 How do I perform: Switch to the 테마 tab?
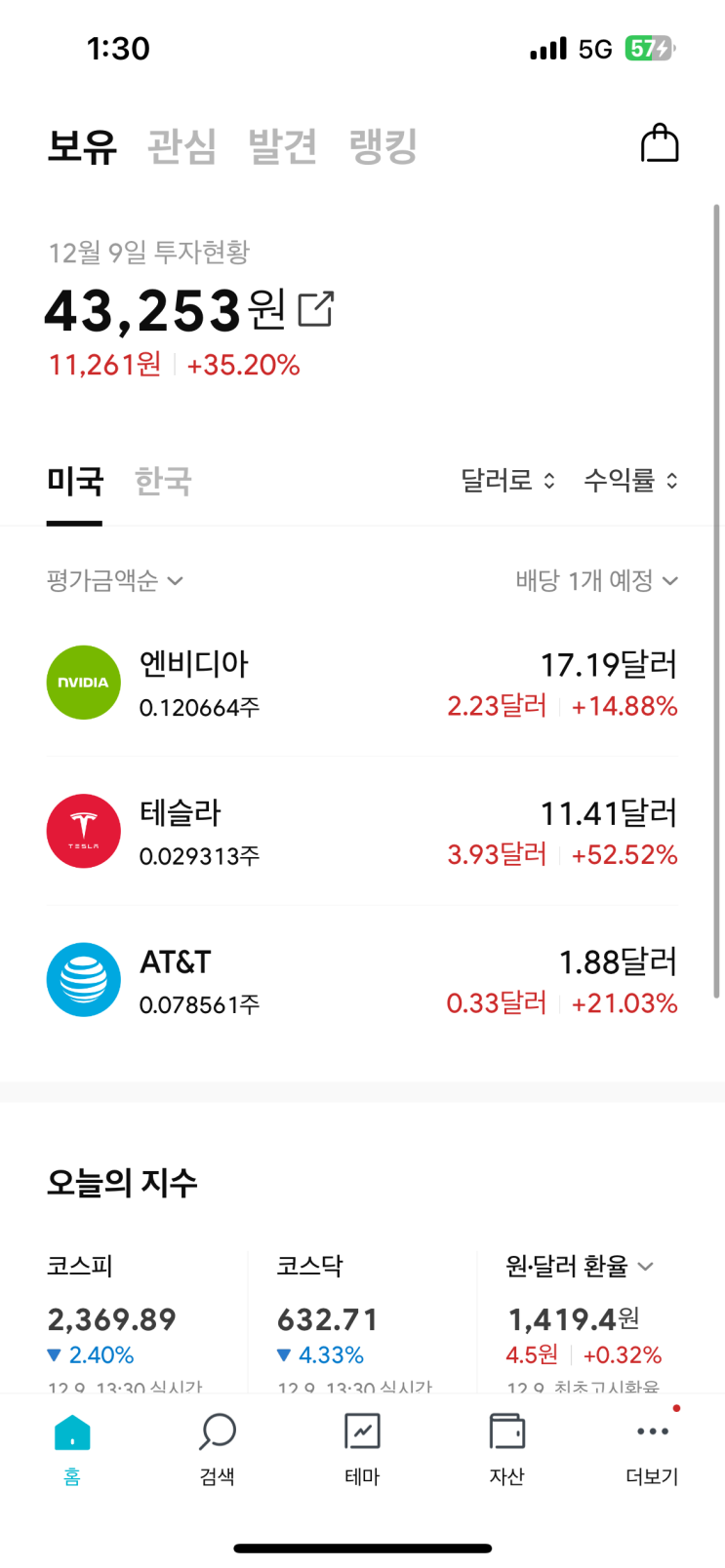[362, 1447]
